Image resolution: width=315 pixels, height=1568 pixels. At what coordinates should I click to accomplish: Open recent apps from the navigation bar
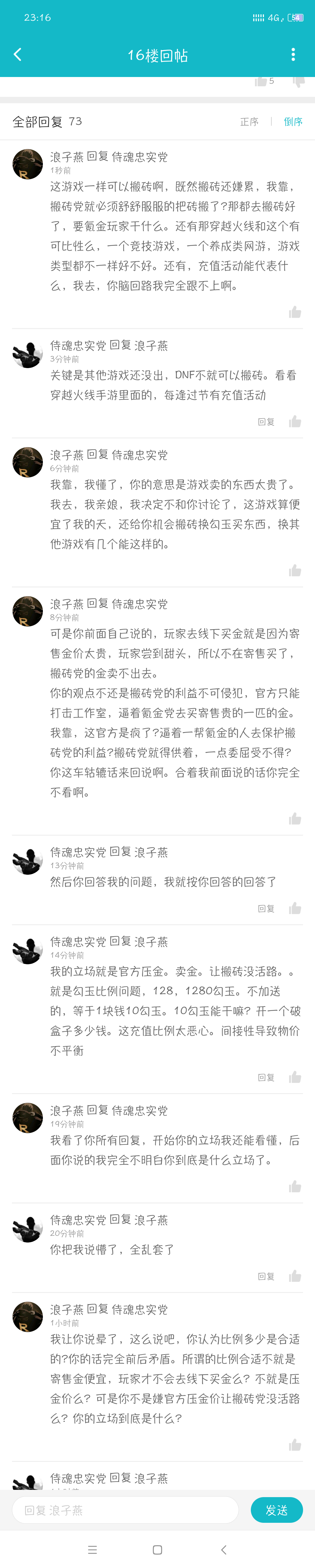click(x=92, y=1550)
